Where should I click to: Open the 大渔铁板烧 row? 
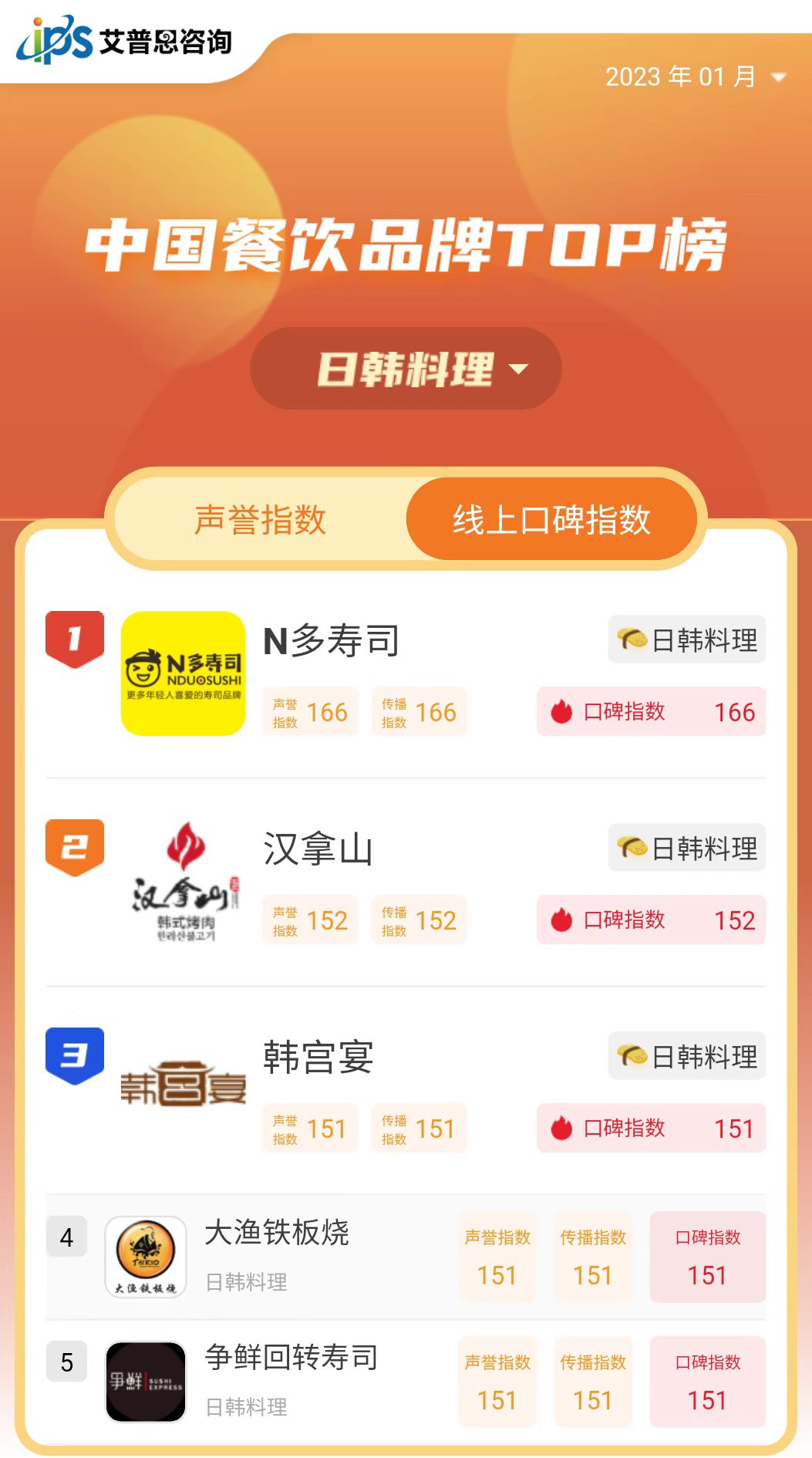(278, 1234)
